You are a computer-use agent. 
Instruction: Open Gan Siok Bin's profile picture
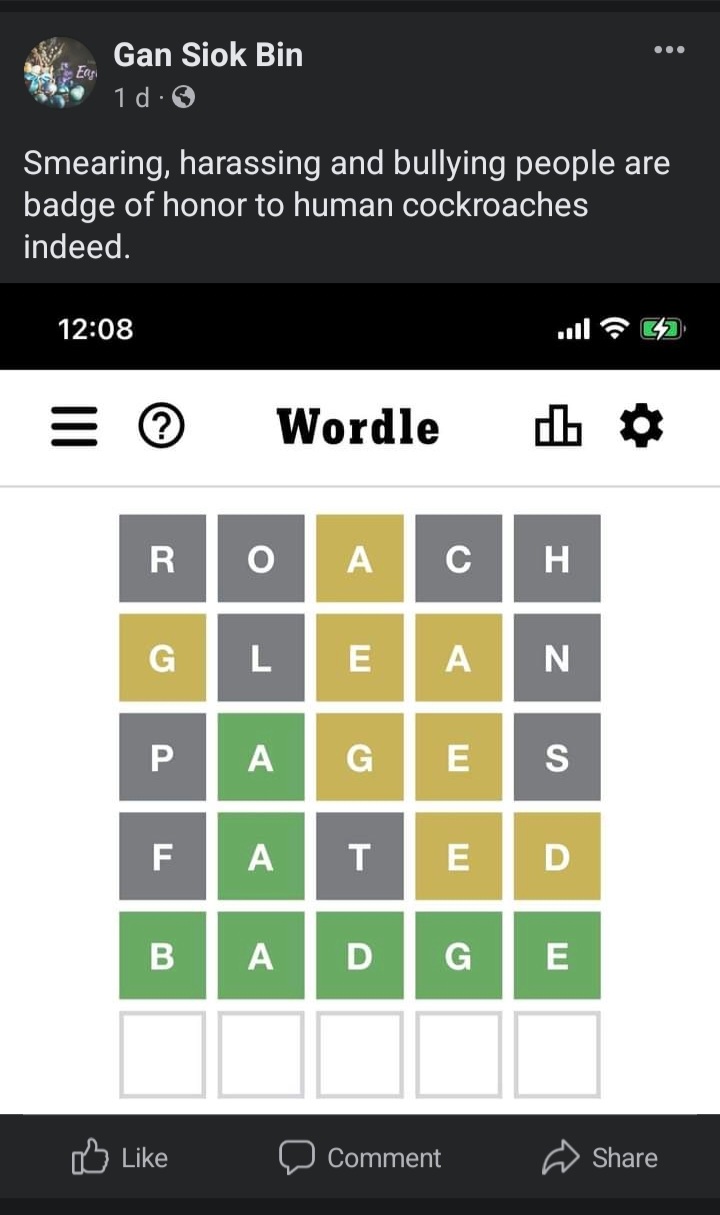[60, 73]
